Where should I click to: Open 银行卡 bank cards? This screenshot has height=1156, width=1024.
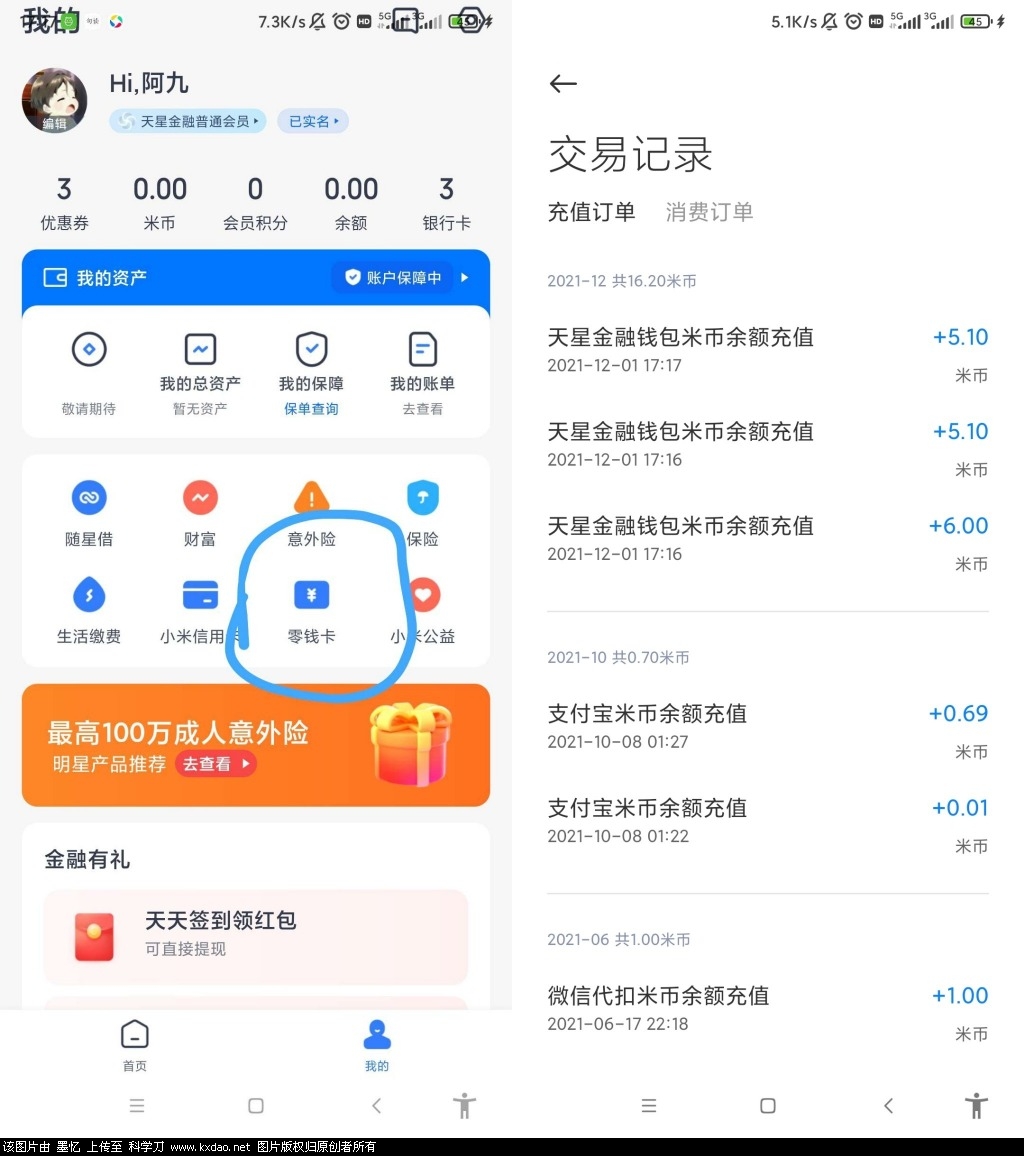[446, 203]
